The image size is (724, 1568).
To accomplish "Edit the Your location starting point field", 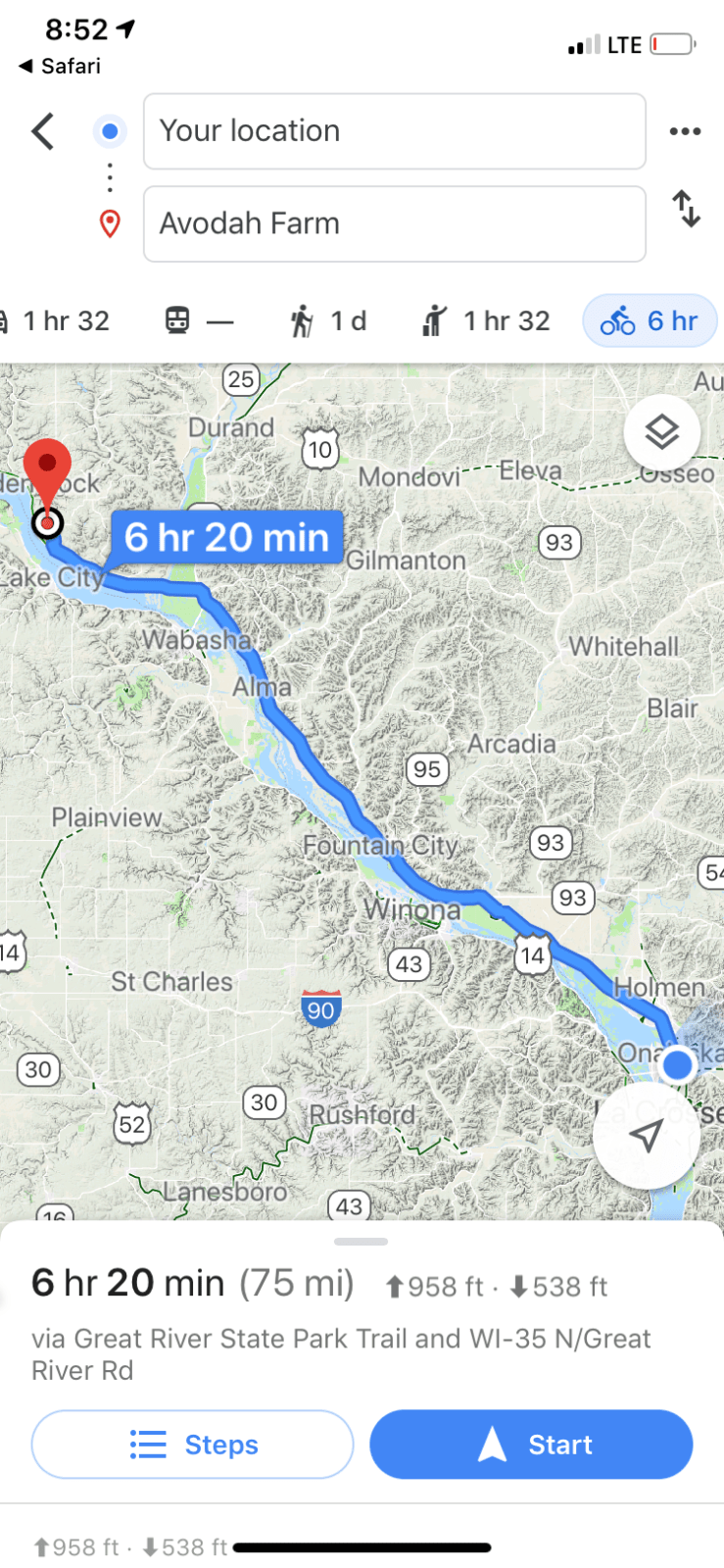I will pyautogui.click(x=394, y=131).
